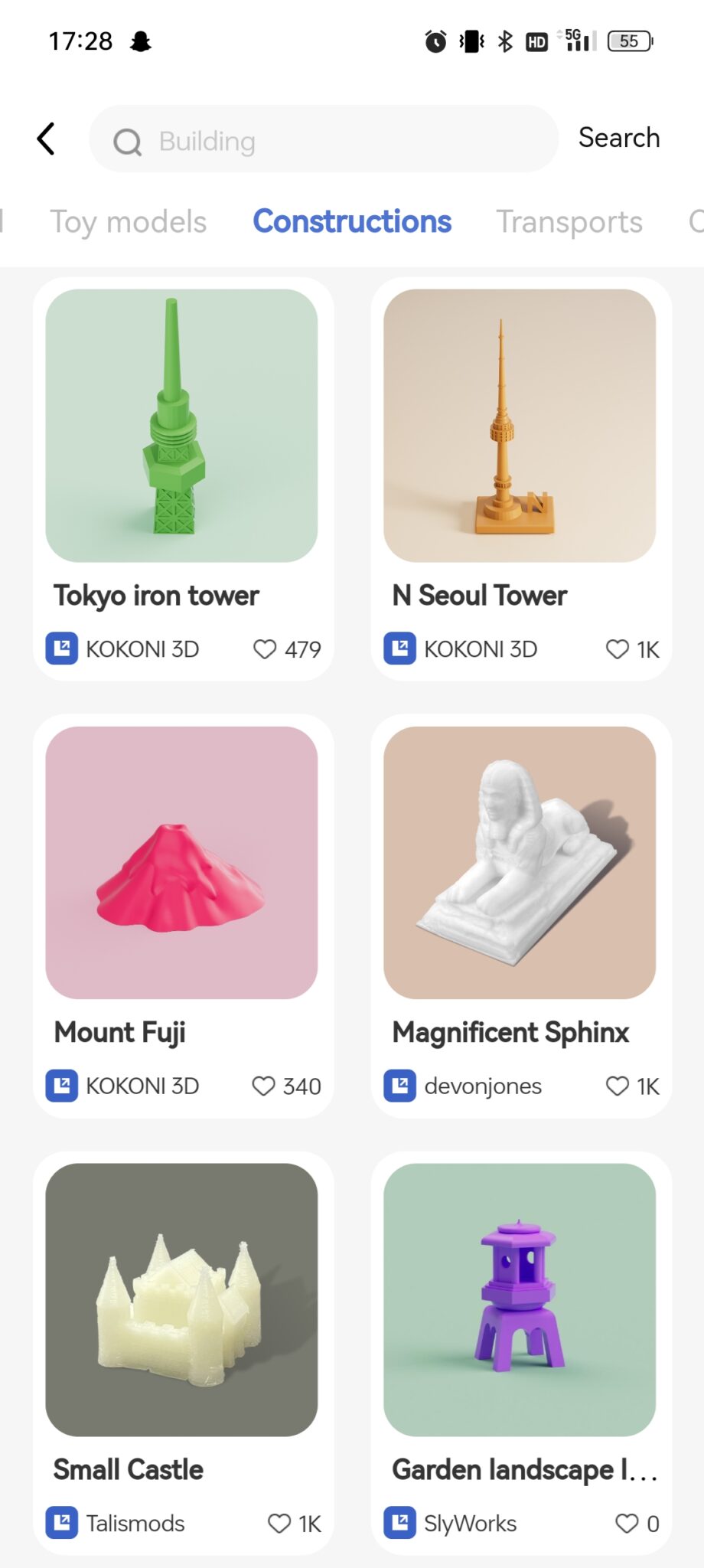Tap the Search button

pyautogui.click(x=619, y=138)
